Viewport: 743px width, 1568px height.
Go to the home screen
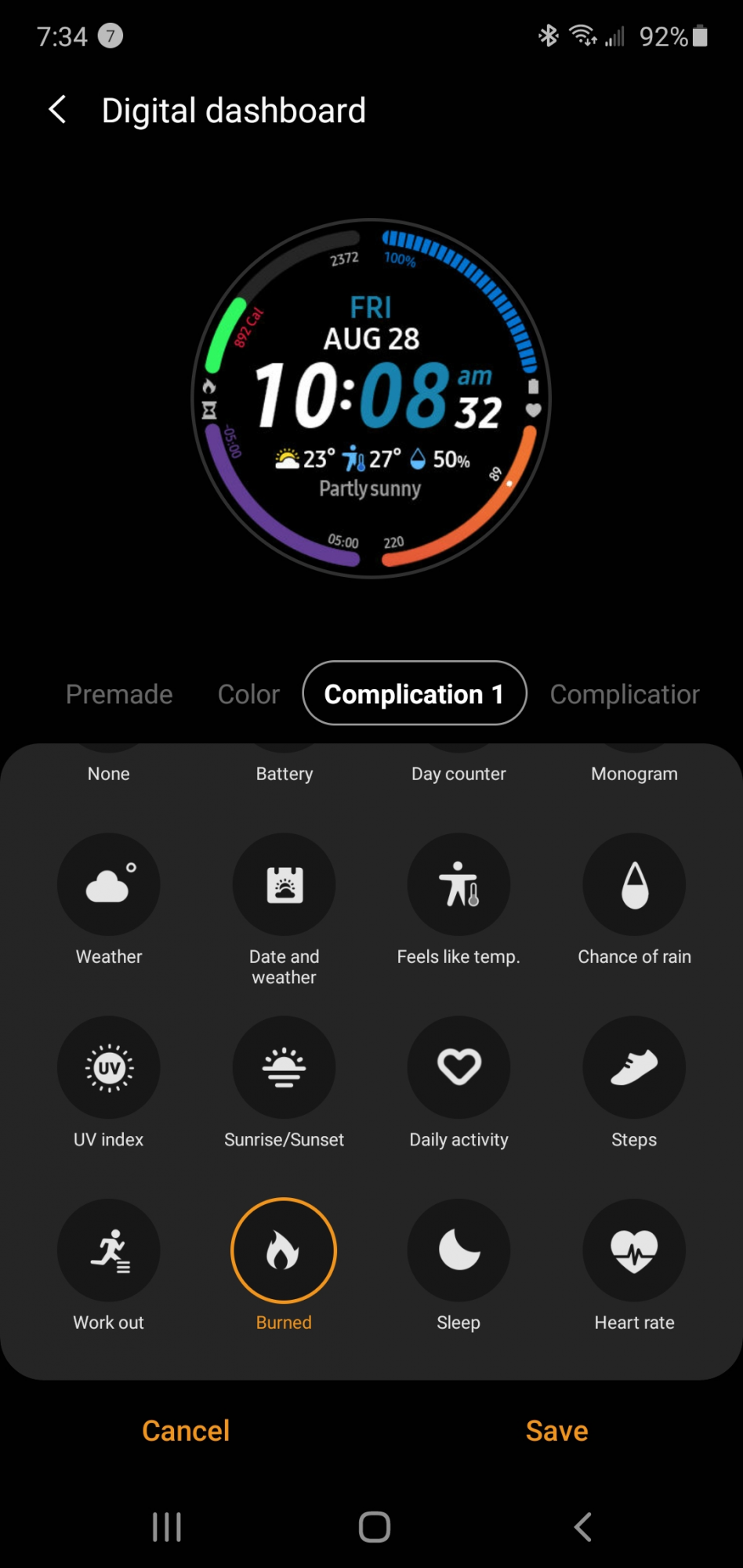tap(374, 1526)
